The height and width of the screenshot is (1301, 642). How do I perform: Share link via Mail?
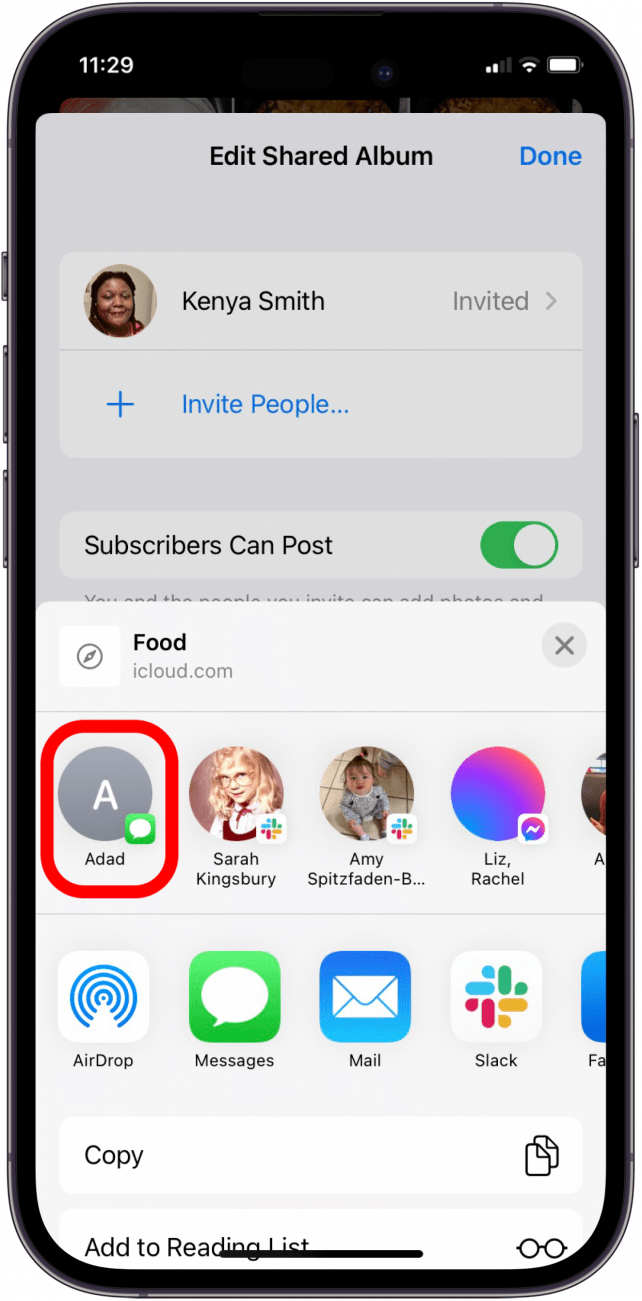click(365, 998)
